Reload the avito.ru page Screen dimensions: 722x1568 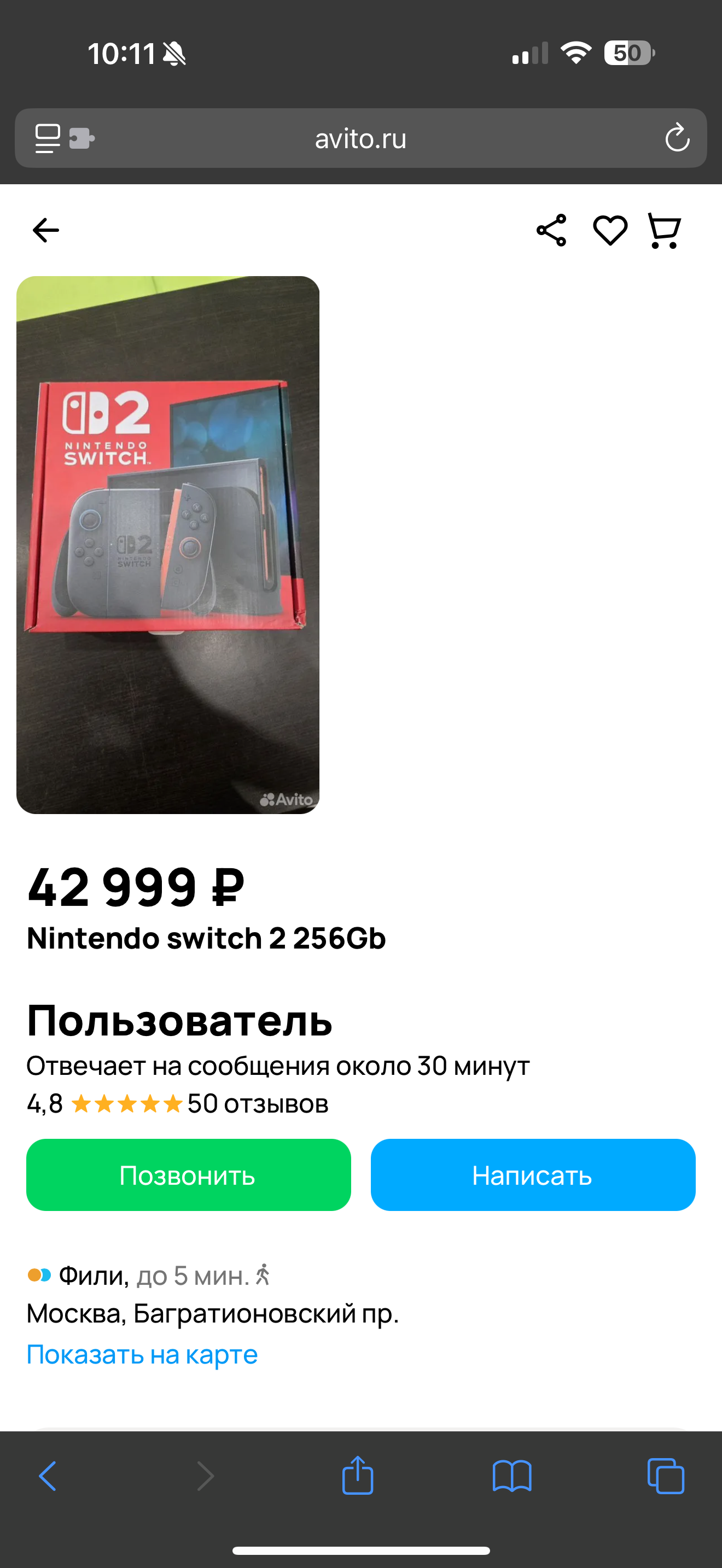(677, 138)
